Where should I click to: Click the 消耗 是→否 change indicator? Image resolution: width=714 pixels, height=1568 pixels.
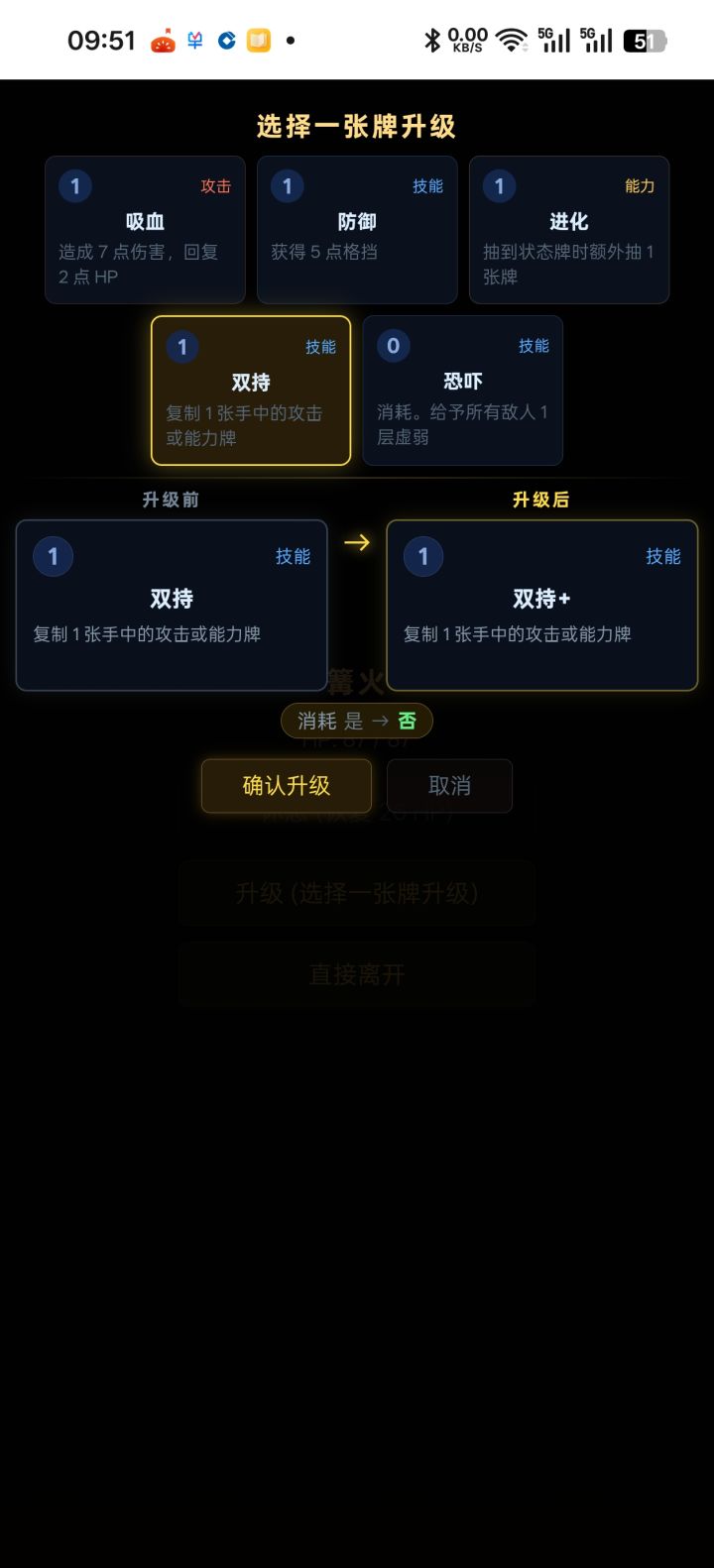(x=356, y=721)
